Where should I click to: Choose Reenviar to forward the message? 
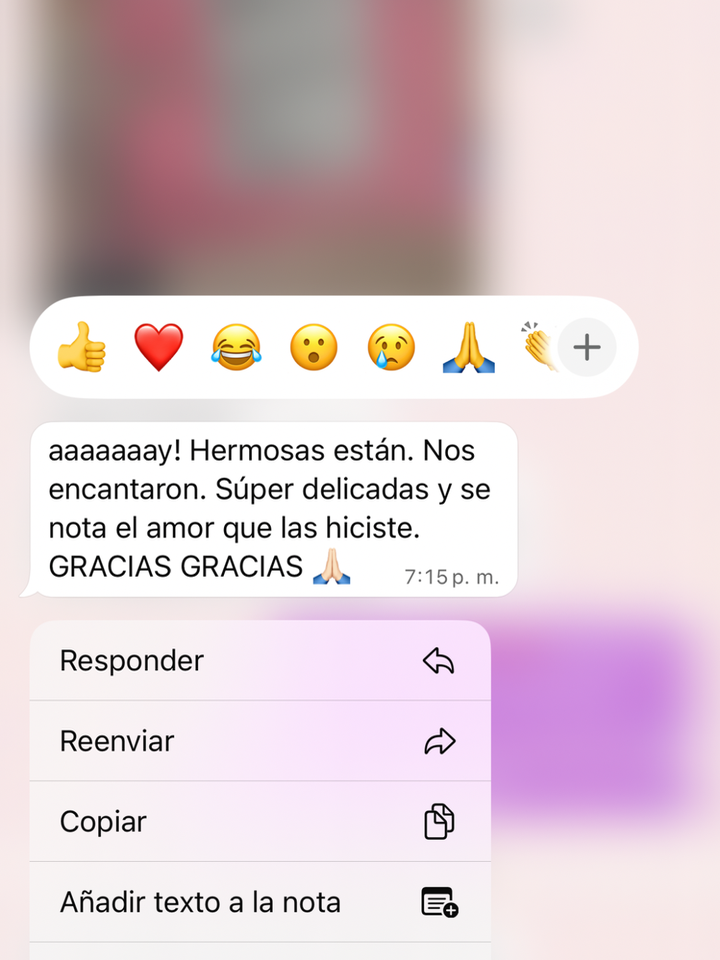[x=260, y=741]
